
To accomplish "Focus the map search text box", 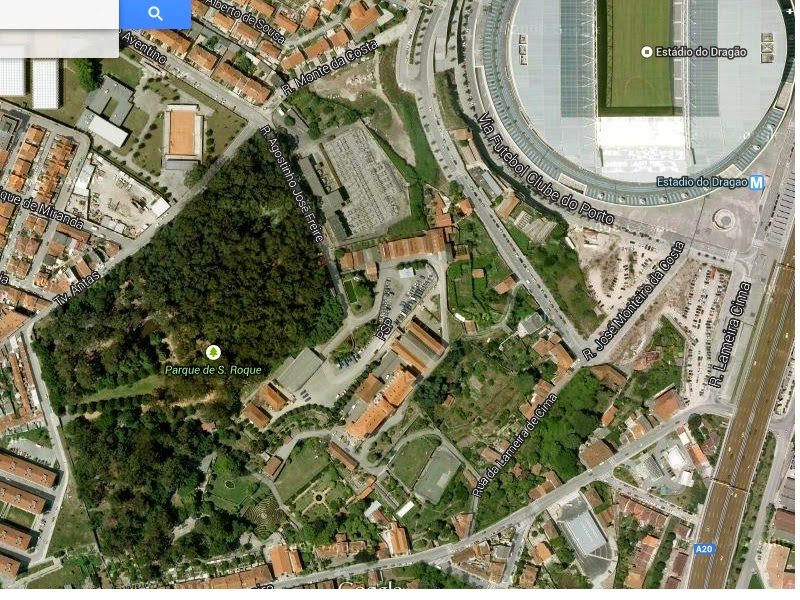I will (x=59, y=14).
